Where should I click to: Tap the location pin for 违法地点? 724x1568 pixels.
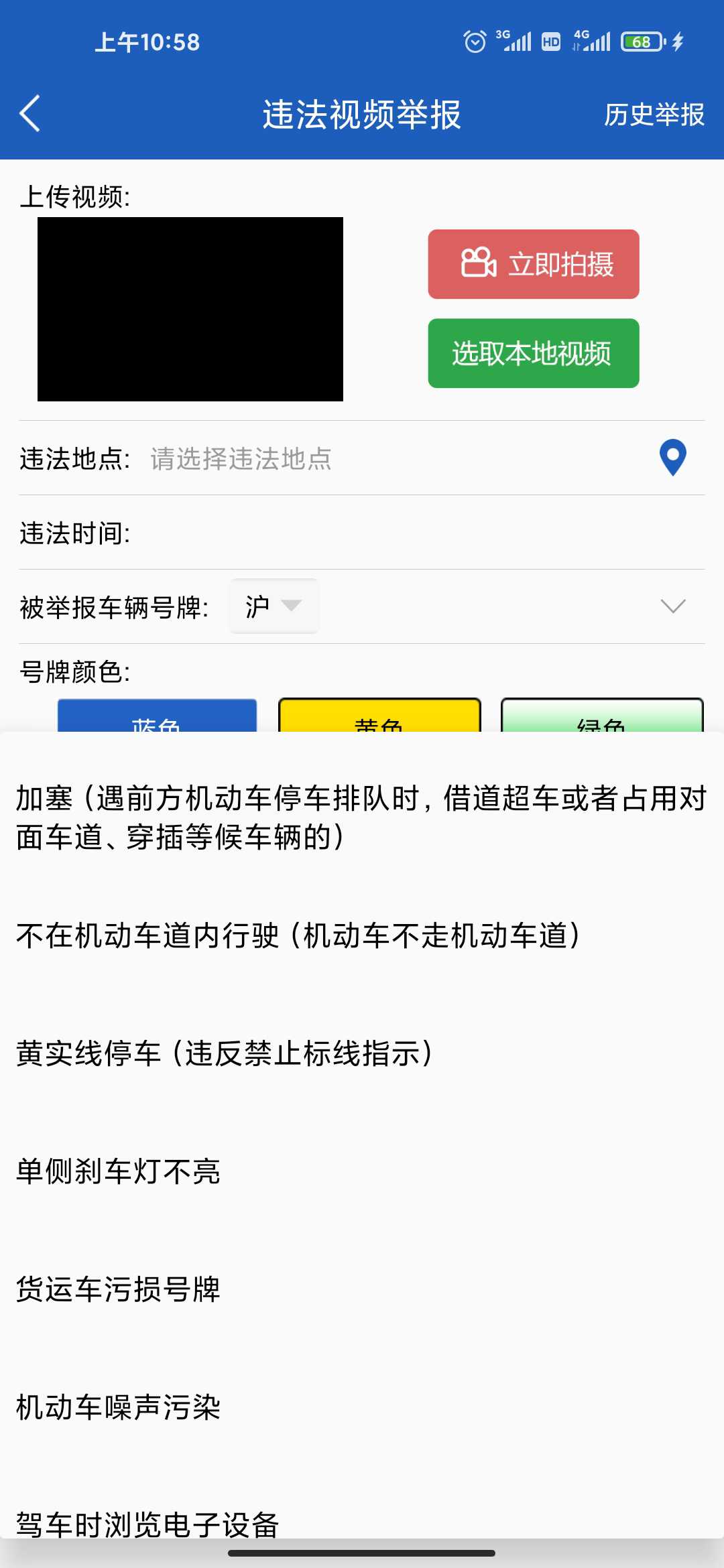[673, 458]
